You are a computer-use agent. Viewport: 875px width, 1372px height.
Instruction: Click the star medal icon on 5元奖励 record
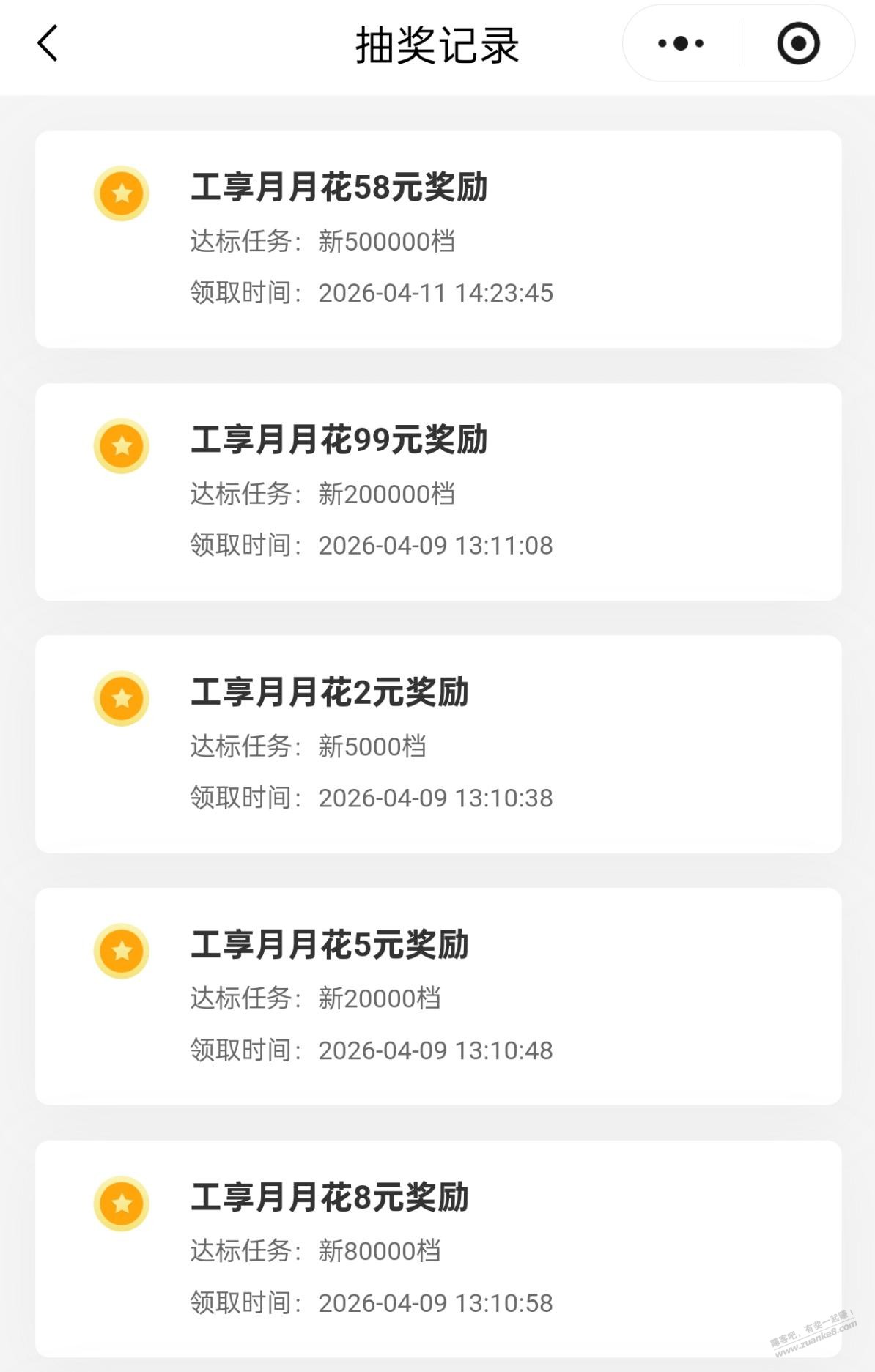tap(122, 952)
